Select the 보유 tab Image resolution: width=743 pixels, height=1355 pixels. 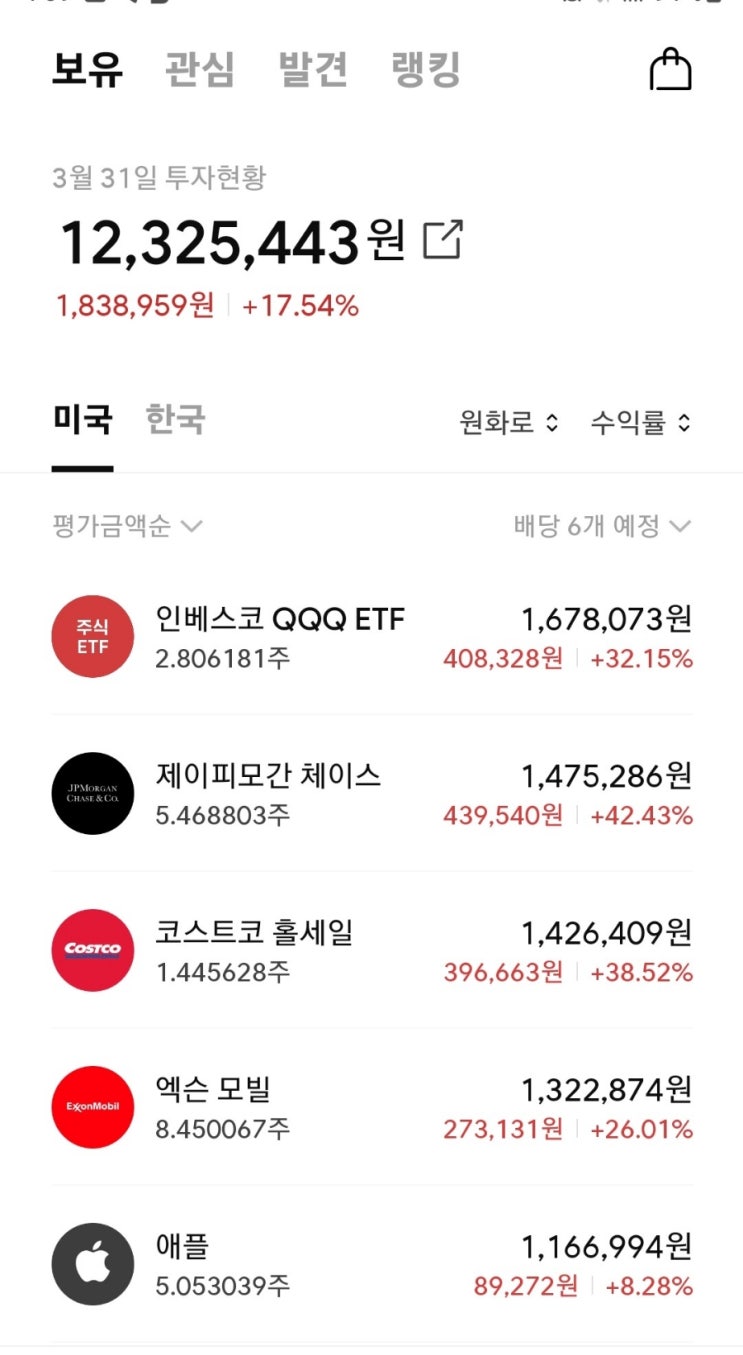87,70
